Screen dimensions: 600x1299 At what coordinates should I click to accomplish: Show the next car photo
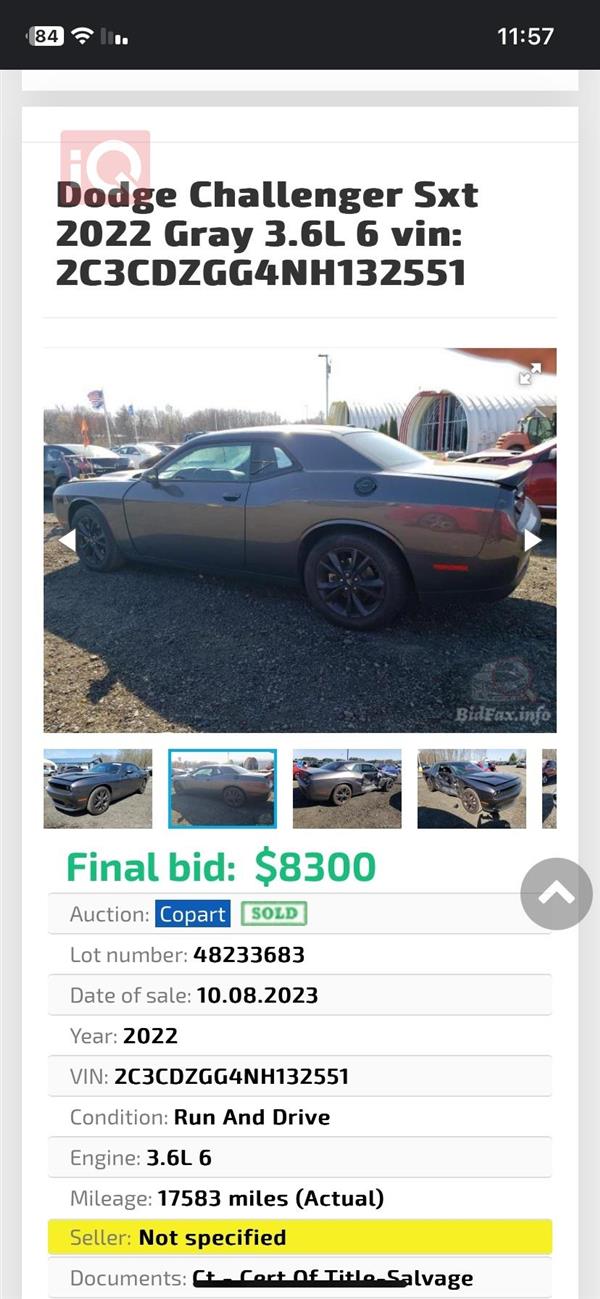(533, 541)
